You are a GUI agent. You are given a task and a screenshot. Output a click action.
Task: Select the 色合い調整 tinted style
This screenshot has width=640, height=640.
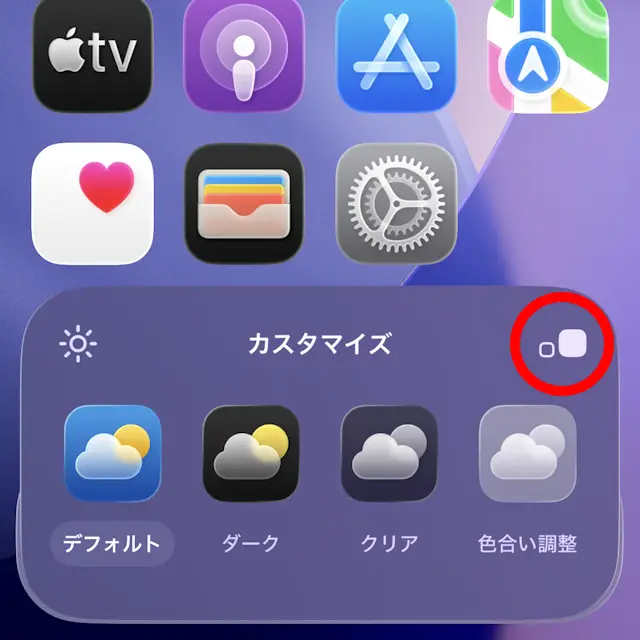click(527, 454)
